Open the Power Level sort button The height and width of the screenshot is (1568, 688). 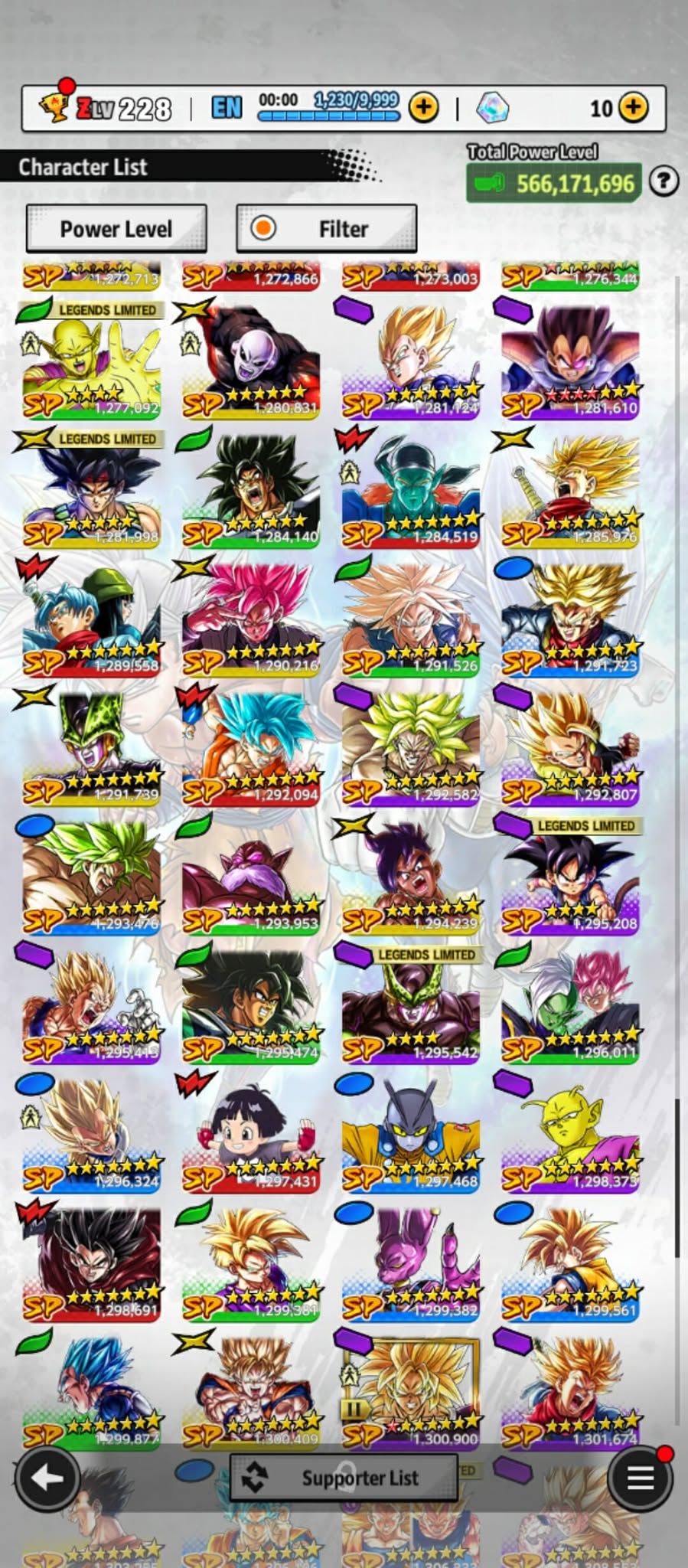point(116,228)
